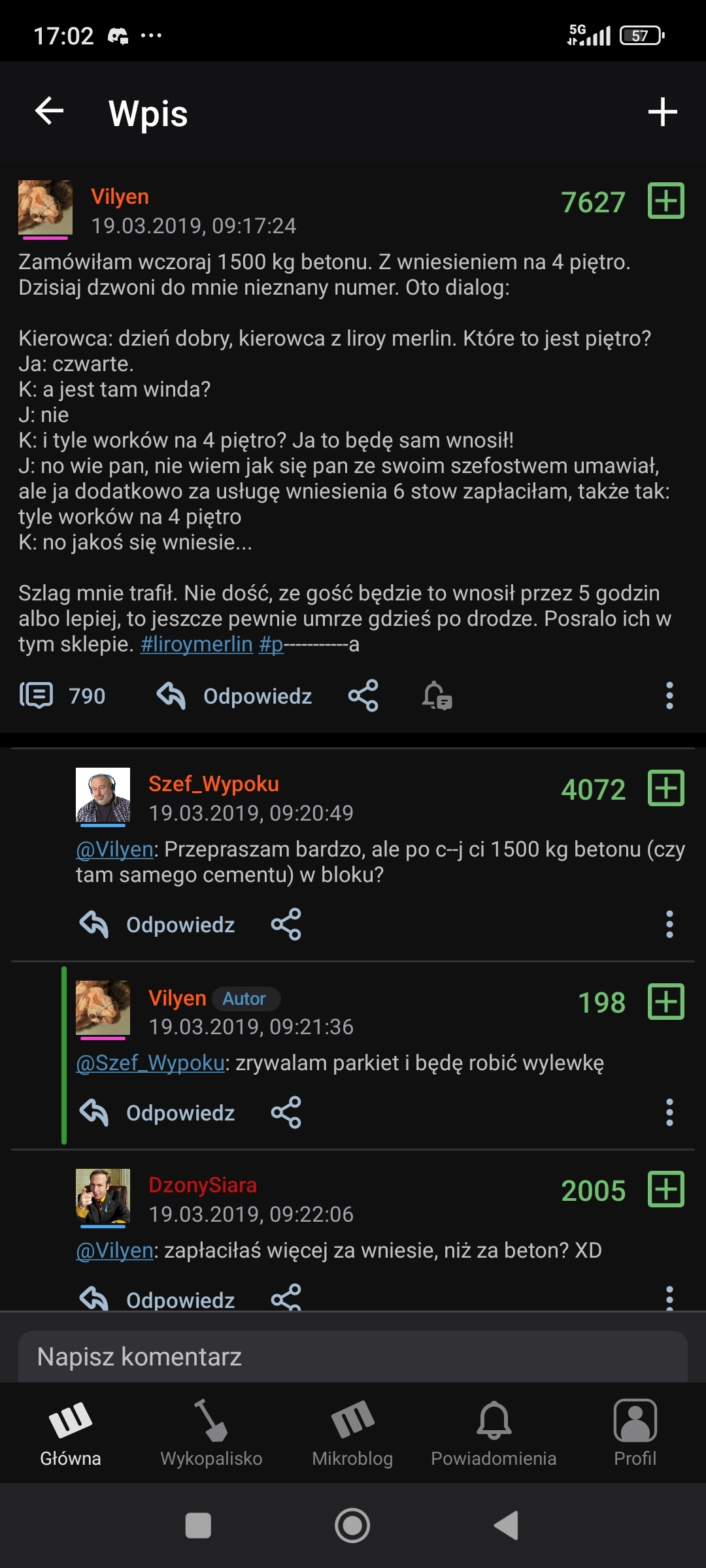This screenshot has width=706, height=1568.
Task: Share Vilyen's main post
Action: (x=363, y=696)
